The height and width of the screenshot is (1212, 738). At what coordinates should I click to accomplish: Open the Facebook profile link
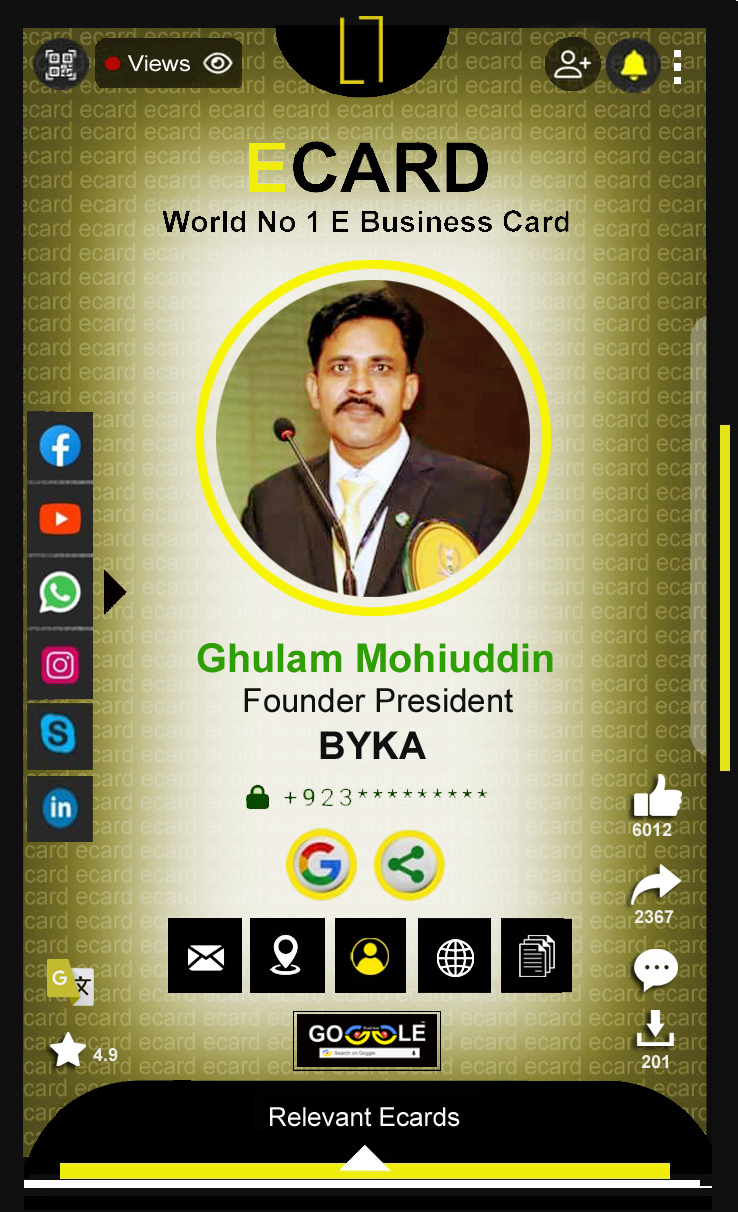[60, 446]
